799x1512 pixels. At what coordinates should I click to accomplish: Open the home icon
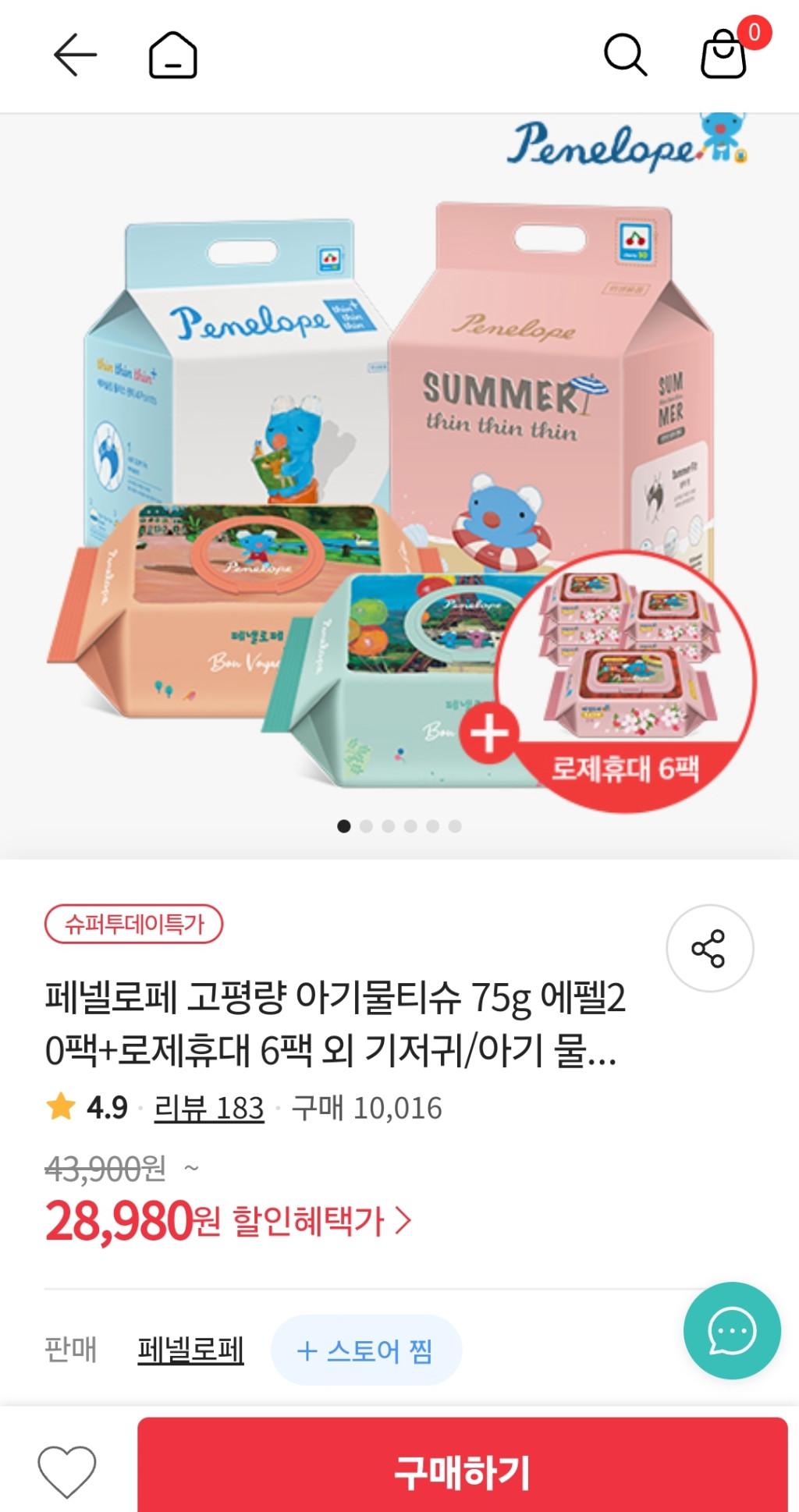click(x=172, y=55)
